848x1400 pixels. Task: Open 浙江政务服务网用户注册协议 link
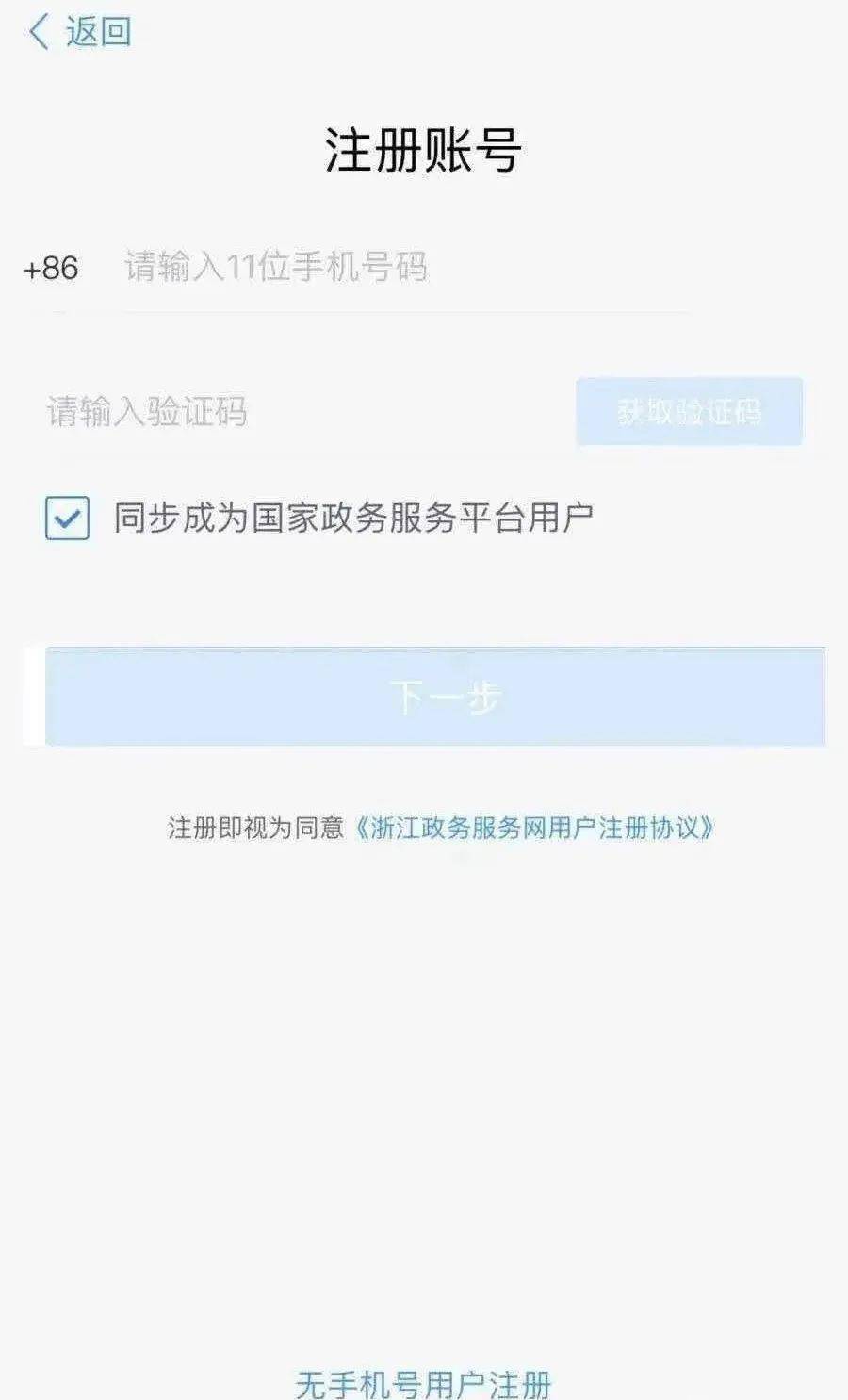(x=534, y=829)
